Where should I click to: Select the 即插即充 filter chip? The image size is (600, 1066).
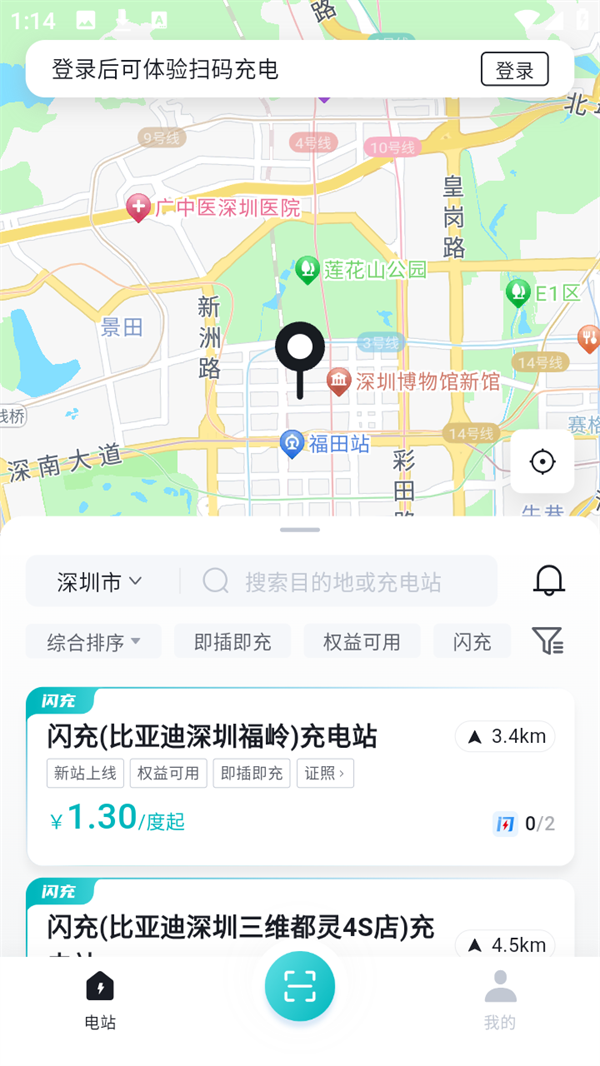coord(232,642)
